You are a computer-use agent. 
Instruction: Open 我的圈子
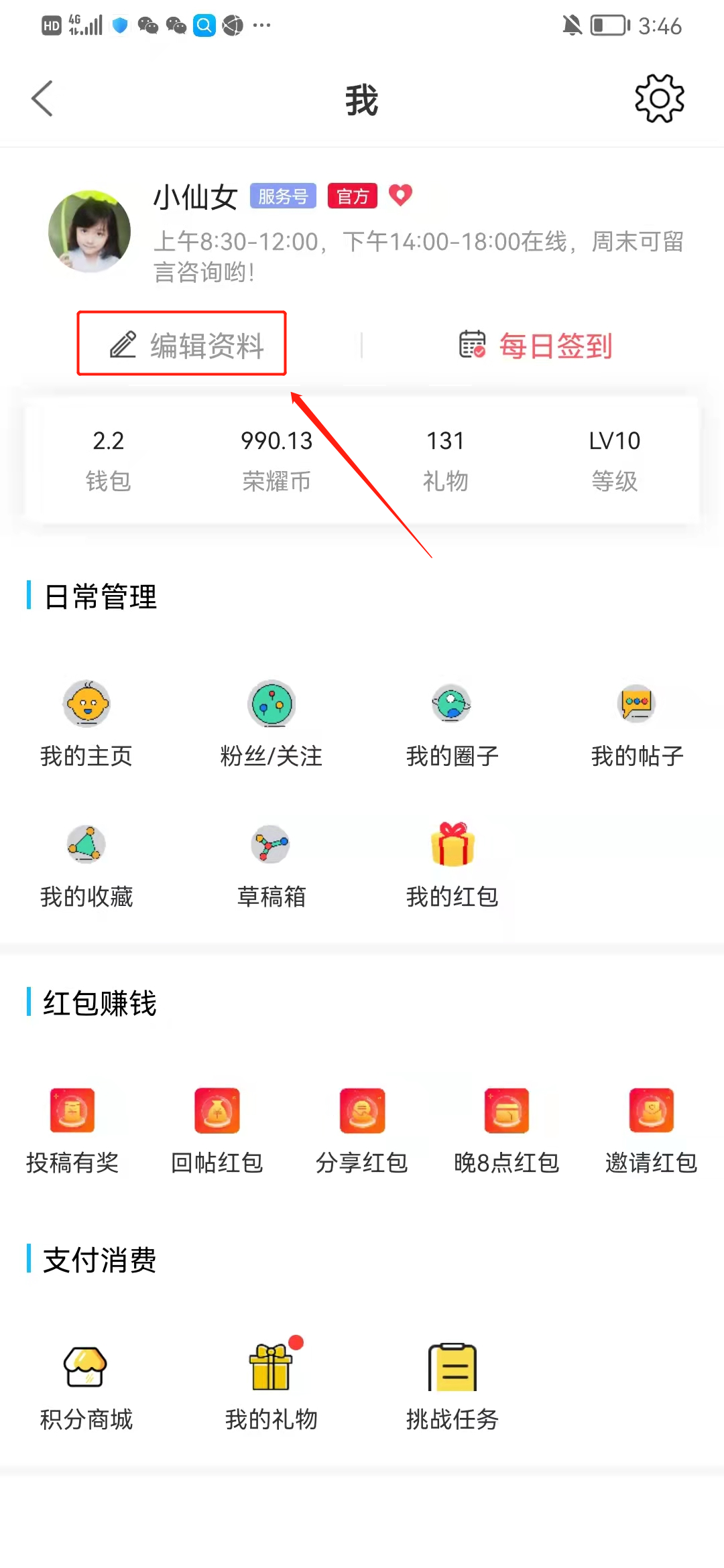tap(452, 724)
